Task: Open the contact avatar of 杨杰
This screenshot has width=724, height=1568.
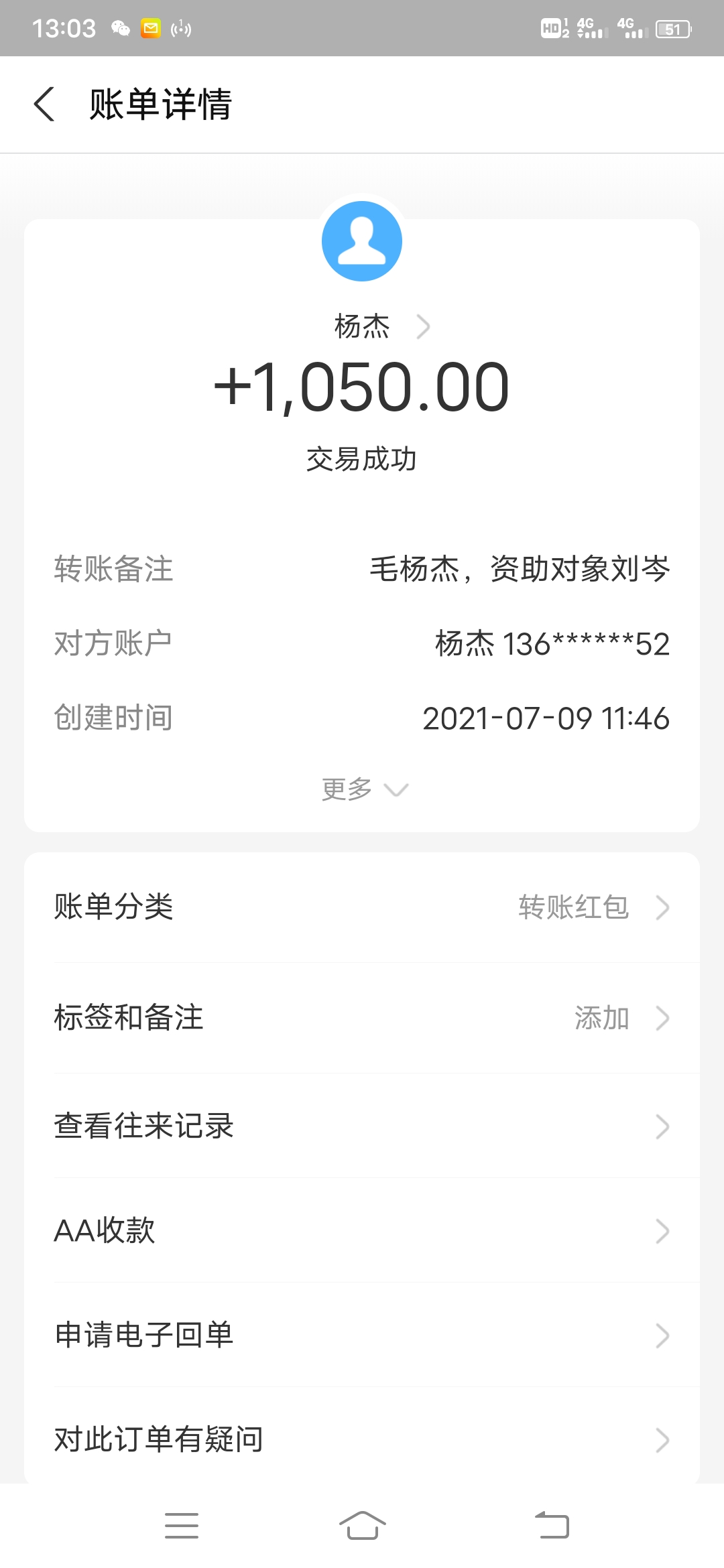Action: point(361,241)
